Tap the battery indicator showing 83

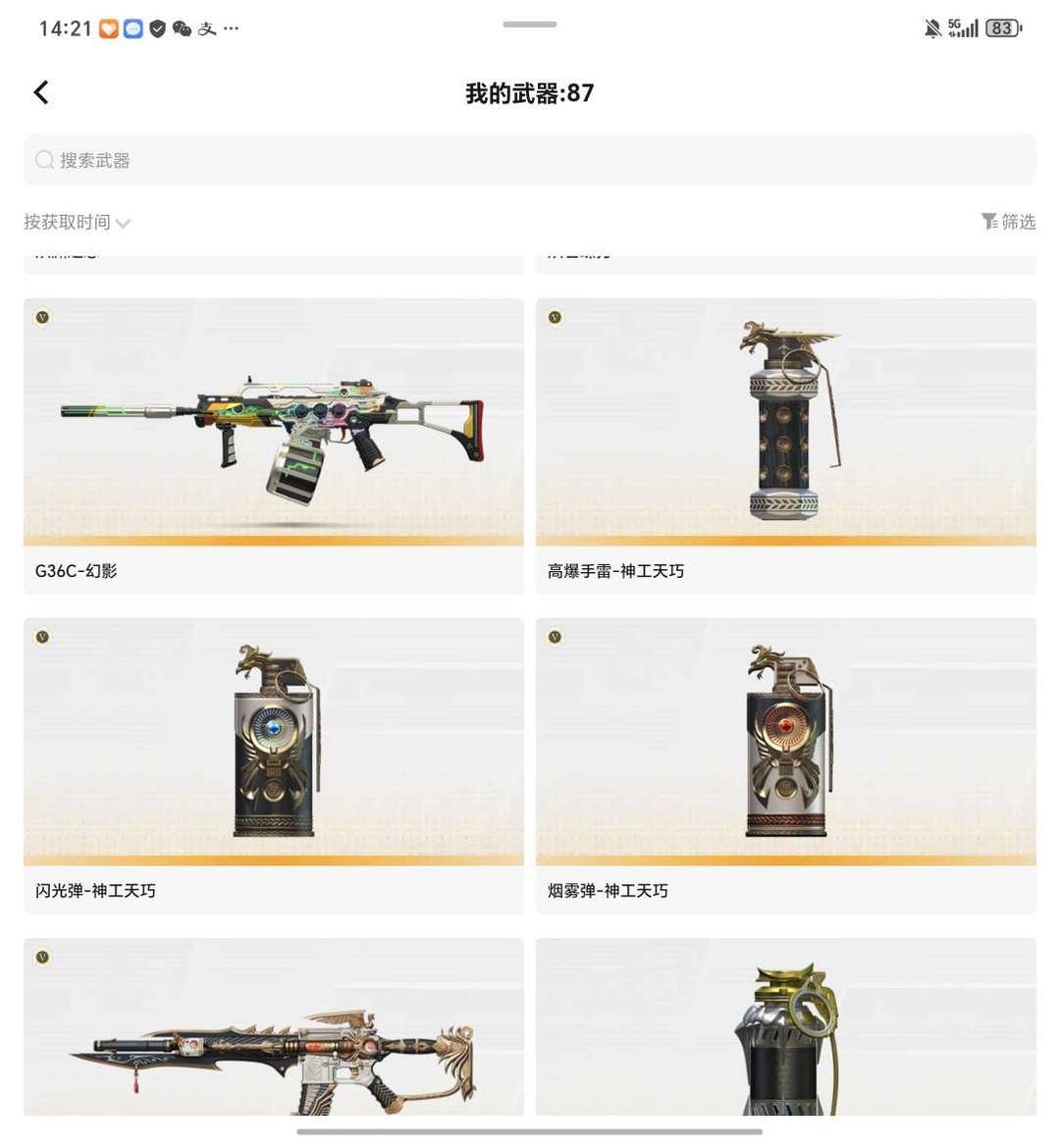[1003, 28]
